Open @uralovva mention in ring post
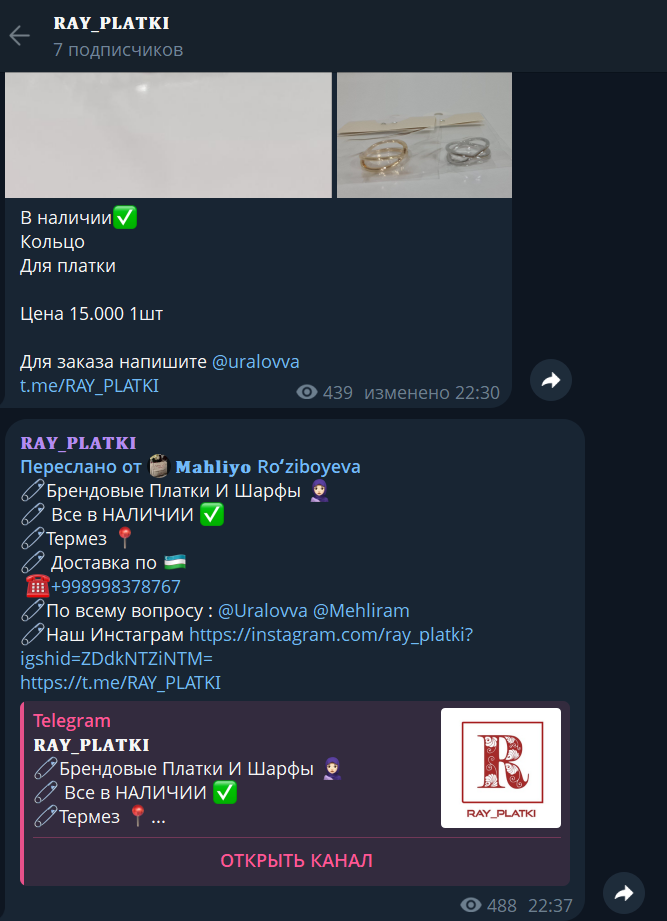The image size is (667, 921). coord(255,361)
